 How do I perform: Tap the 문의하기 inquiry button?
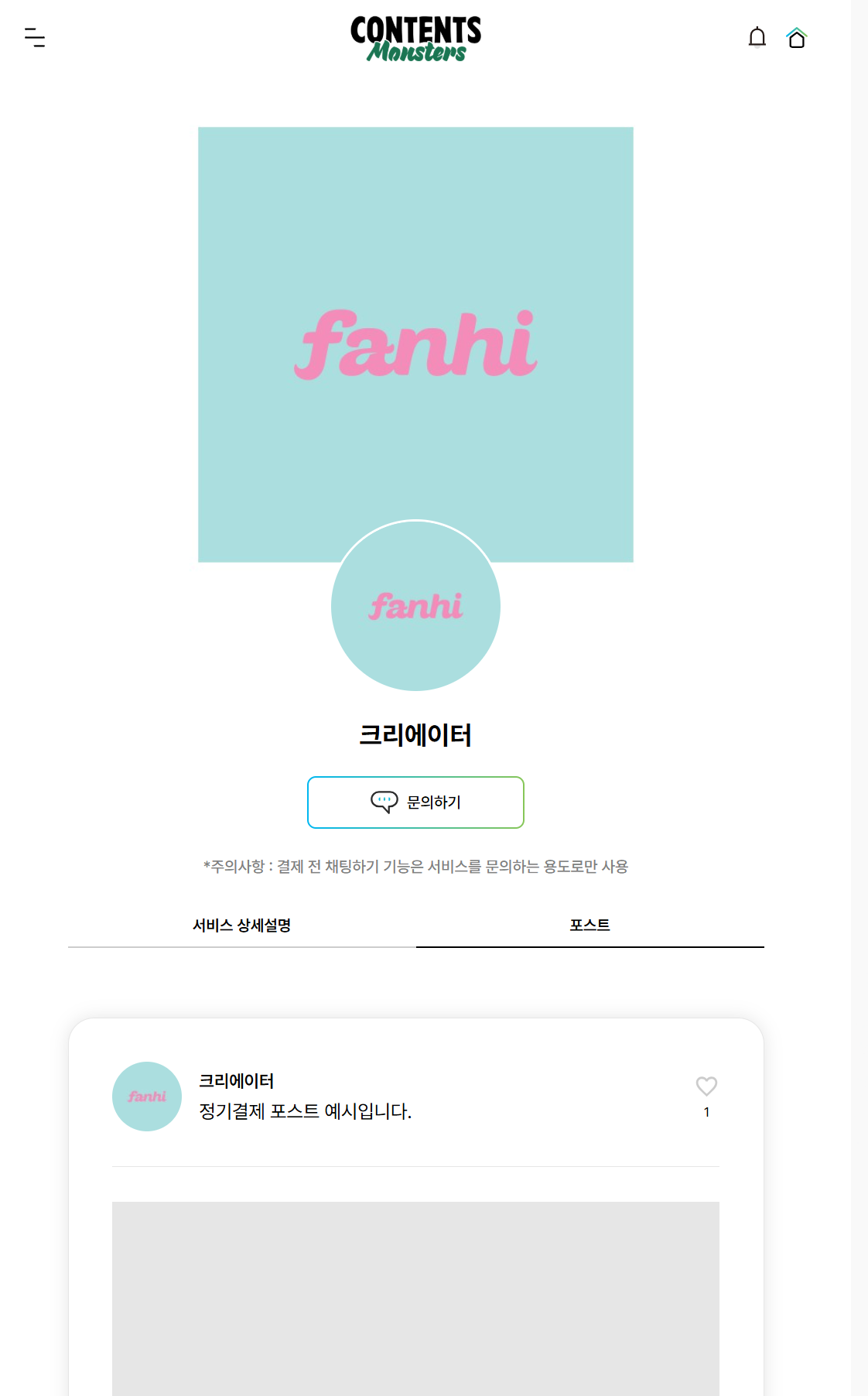415,802
